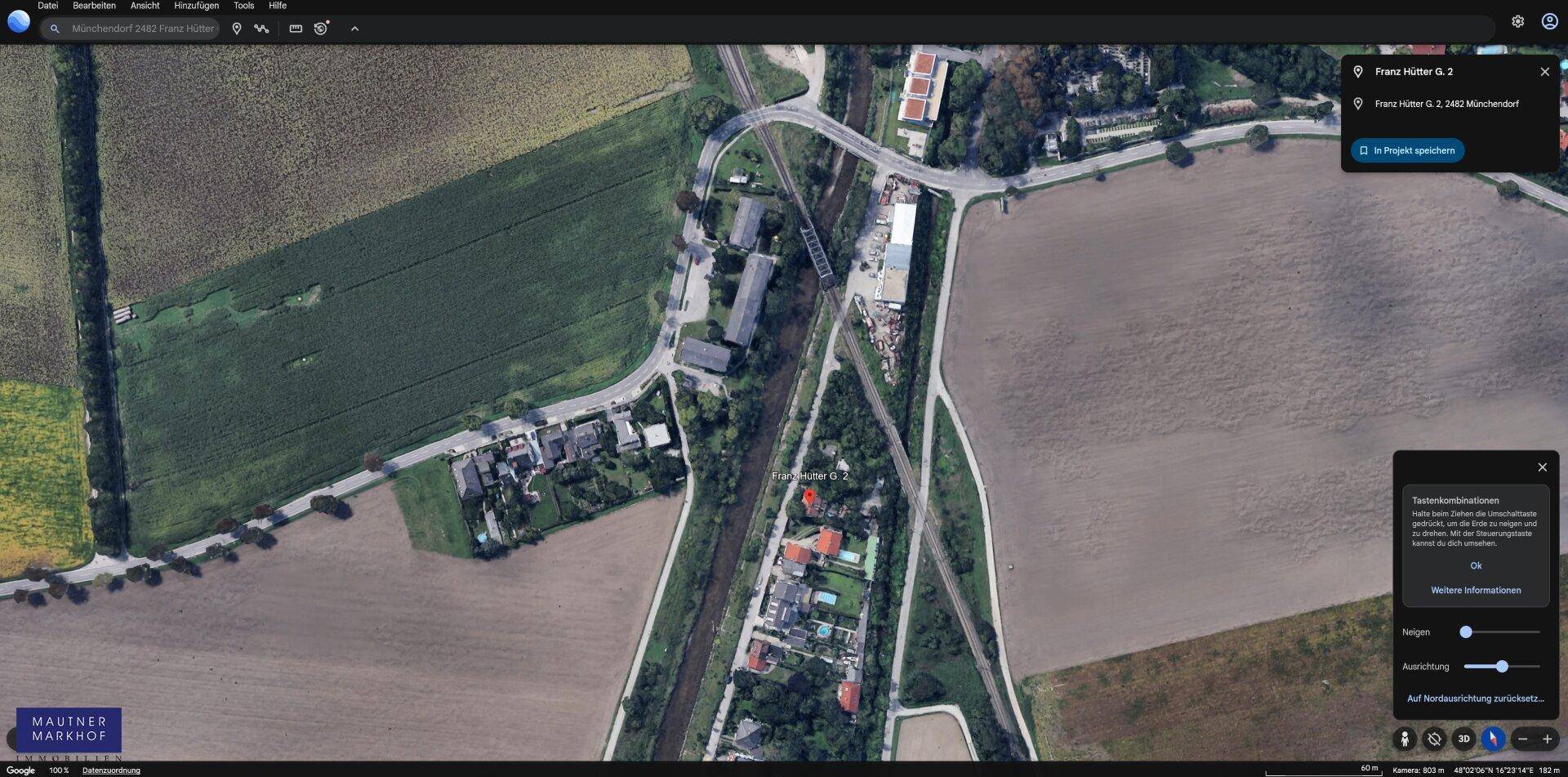The image size is (1568, 777).
Task: Select the draw path tool
Action: [x=261, y=29]
